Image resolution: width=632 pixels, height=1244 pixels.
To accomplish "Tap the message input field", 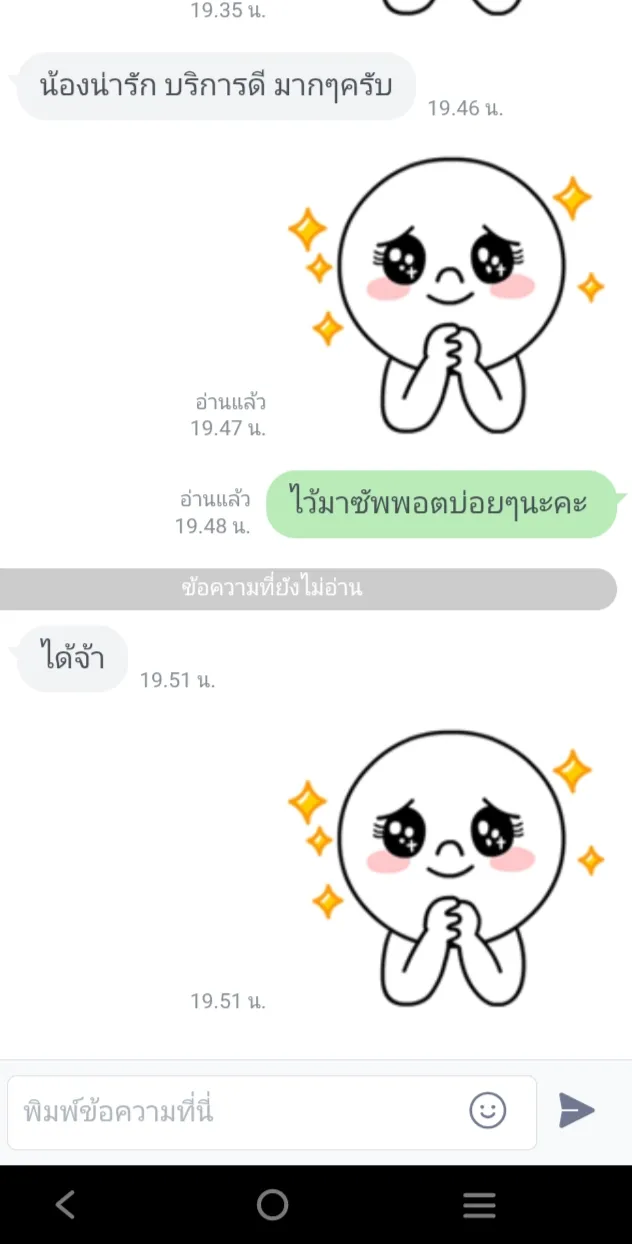I will pos(240,1111).
